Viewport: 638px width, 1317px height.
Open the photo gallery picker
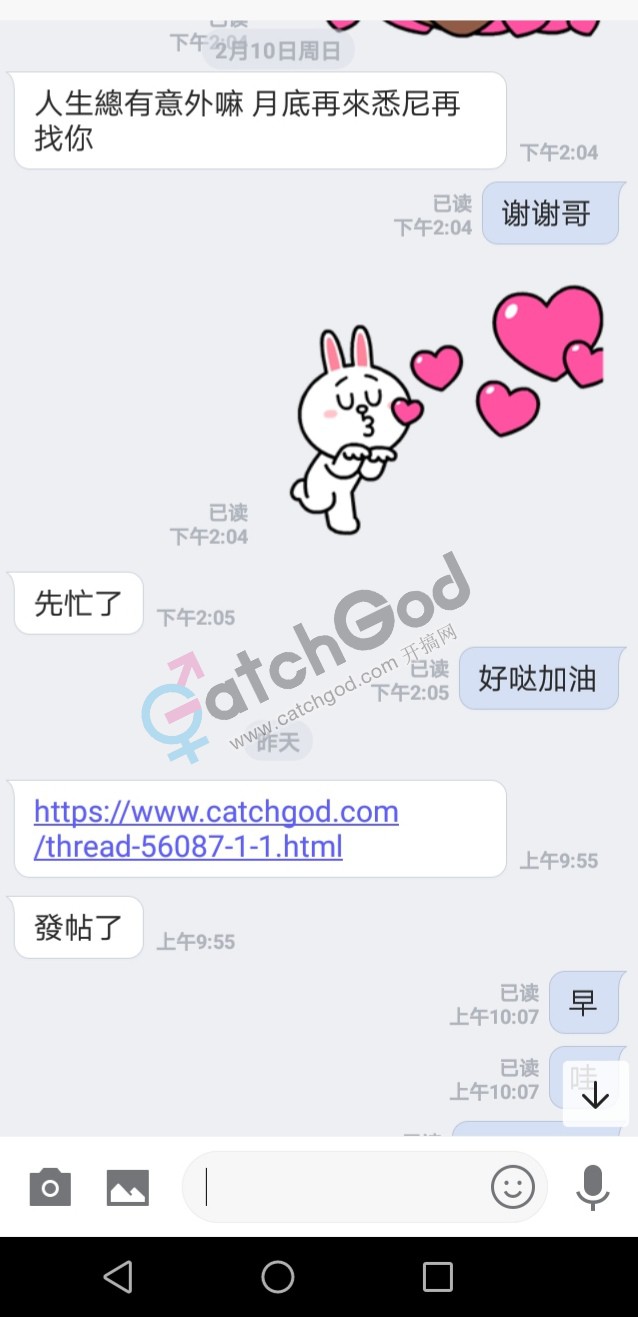[127, 1187]
